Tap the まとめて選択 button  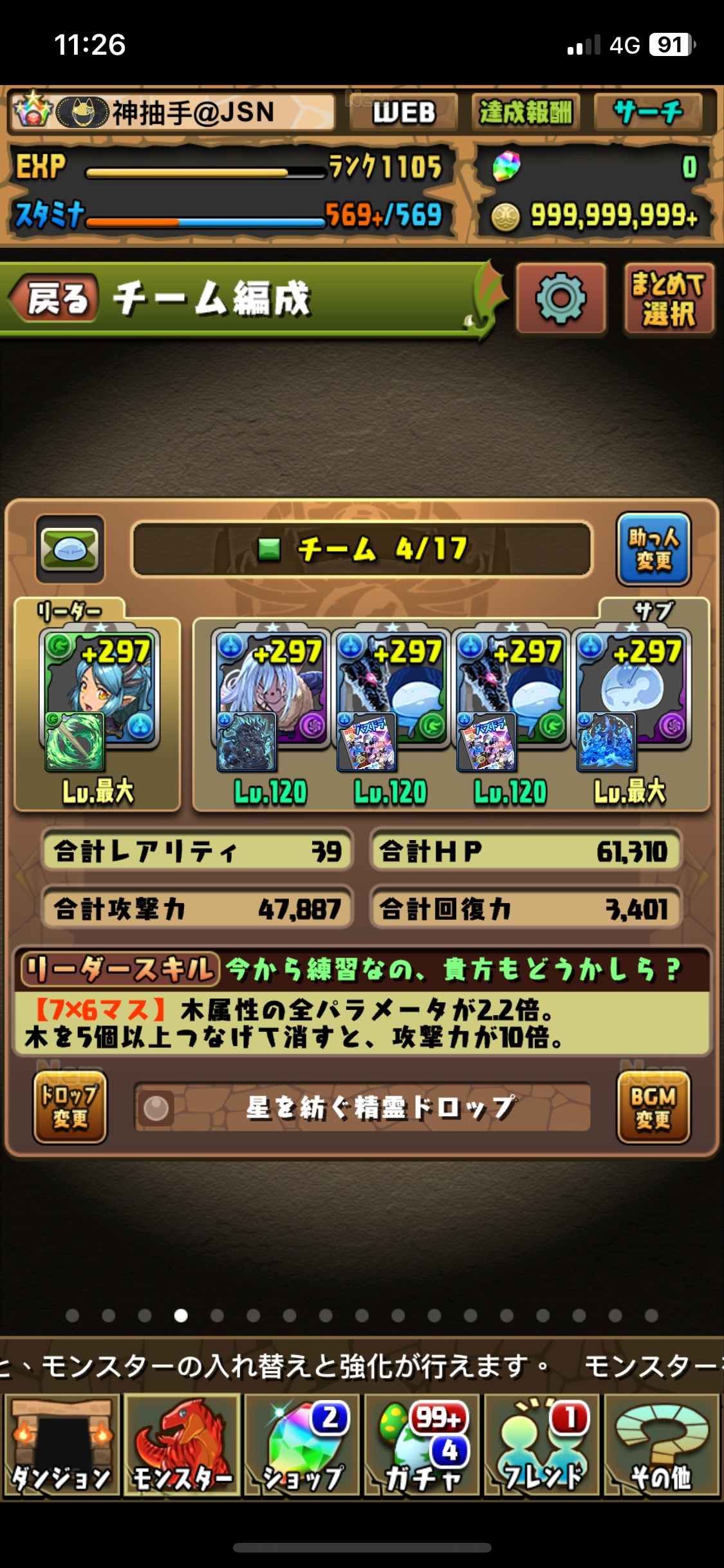[668, 299]
